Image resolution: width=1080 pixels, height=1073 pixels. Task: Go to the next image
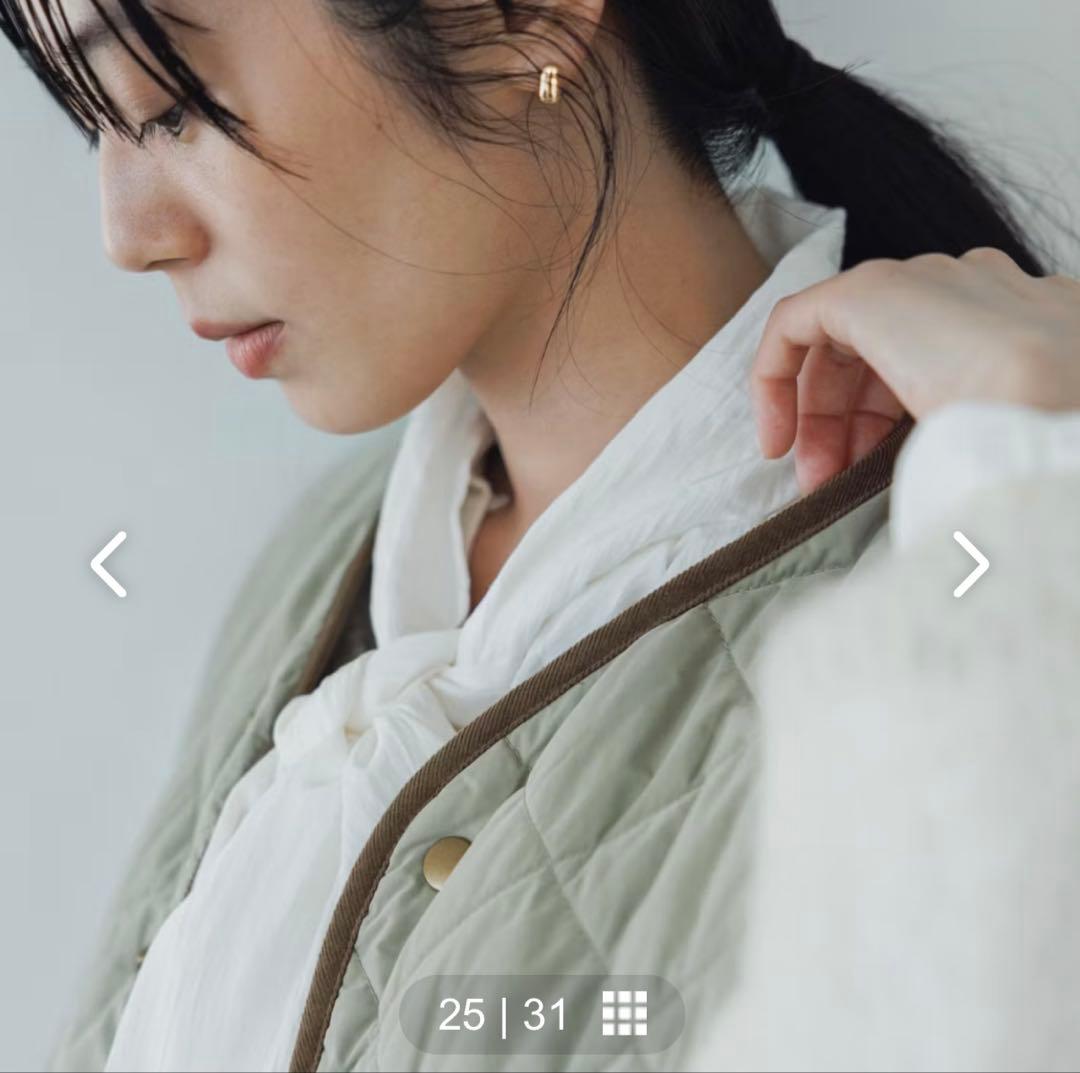point(970,564)
